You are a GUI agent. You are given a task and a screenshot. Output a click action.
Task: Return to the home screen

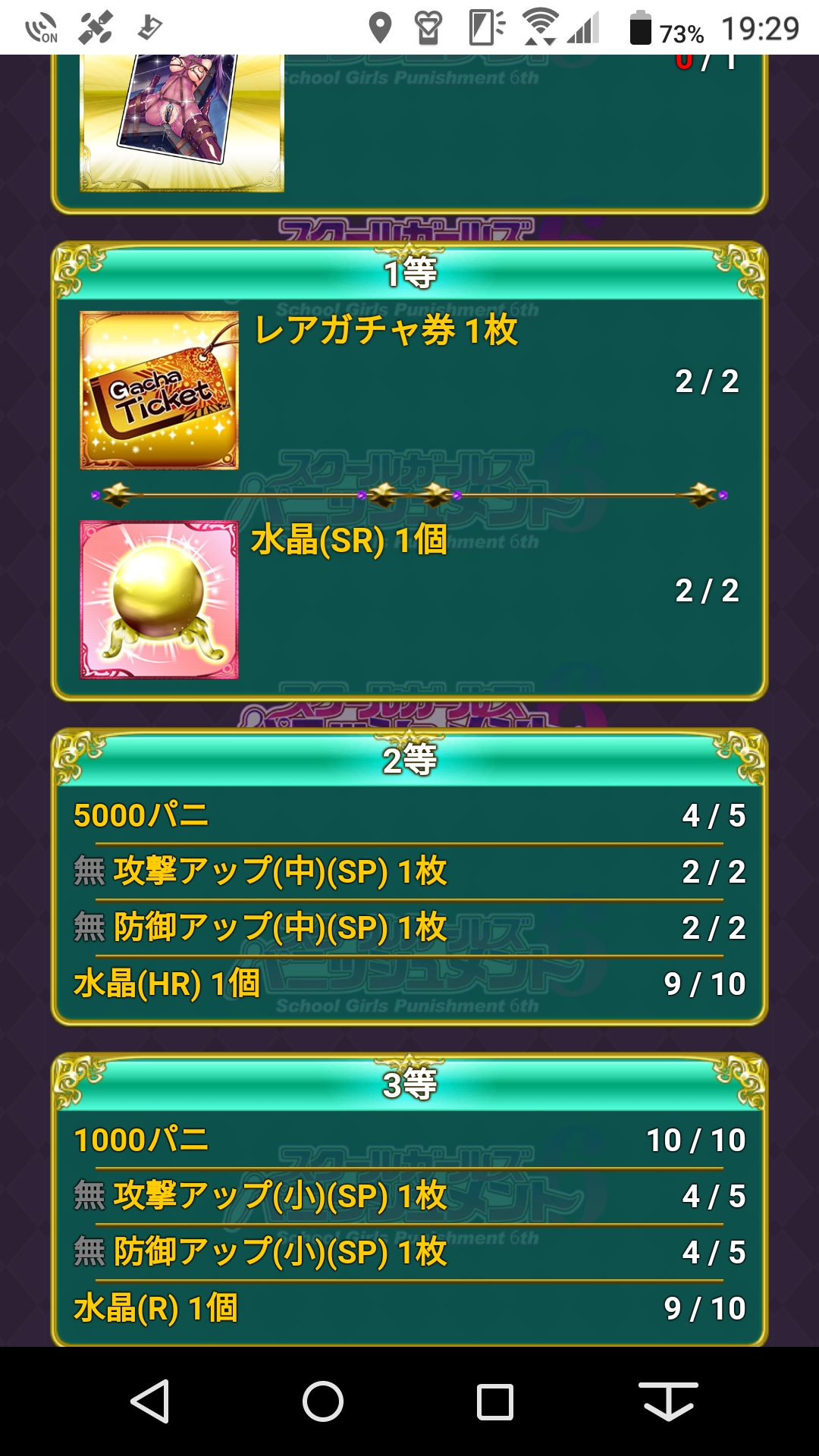click(323, 1401)
